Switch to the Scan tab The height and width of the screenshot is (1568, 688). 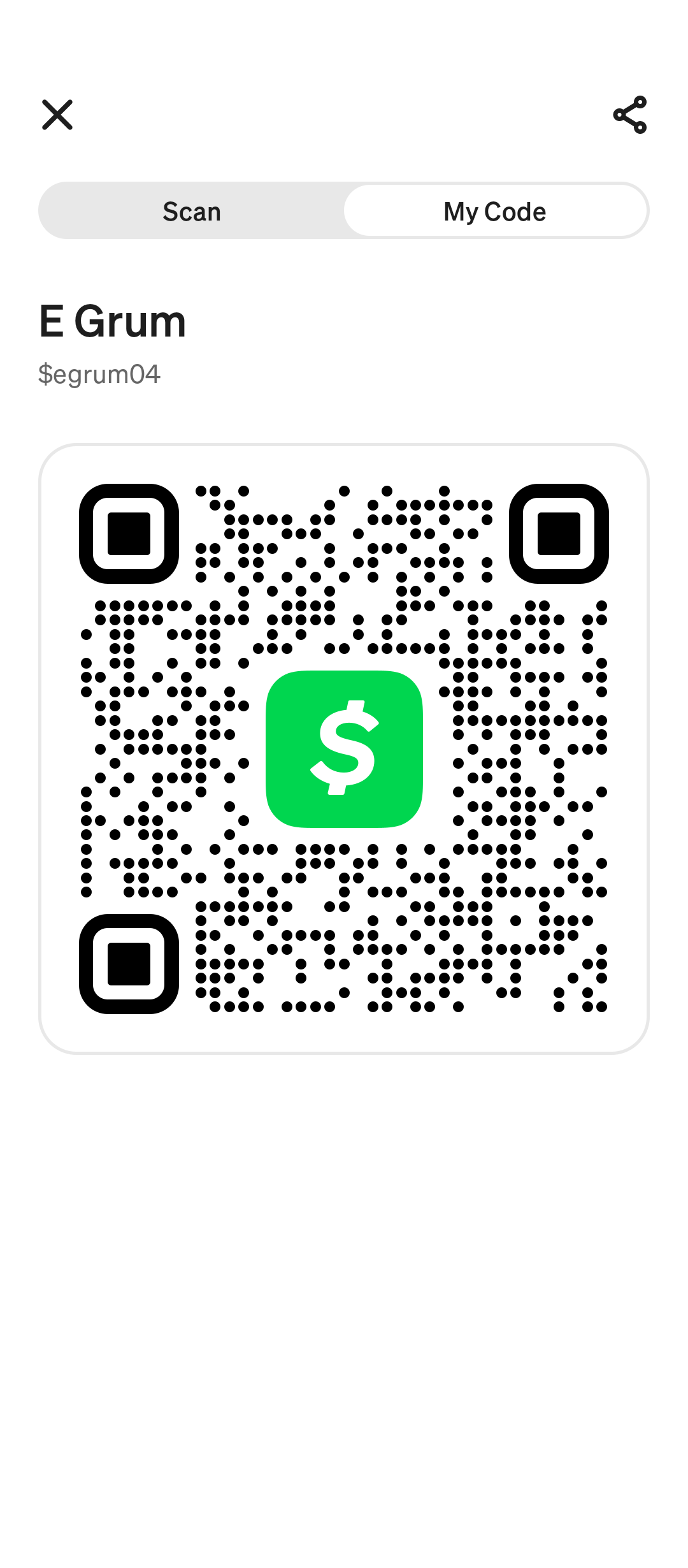[192, 211]
